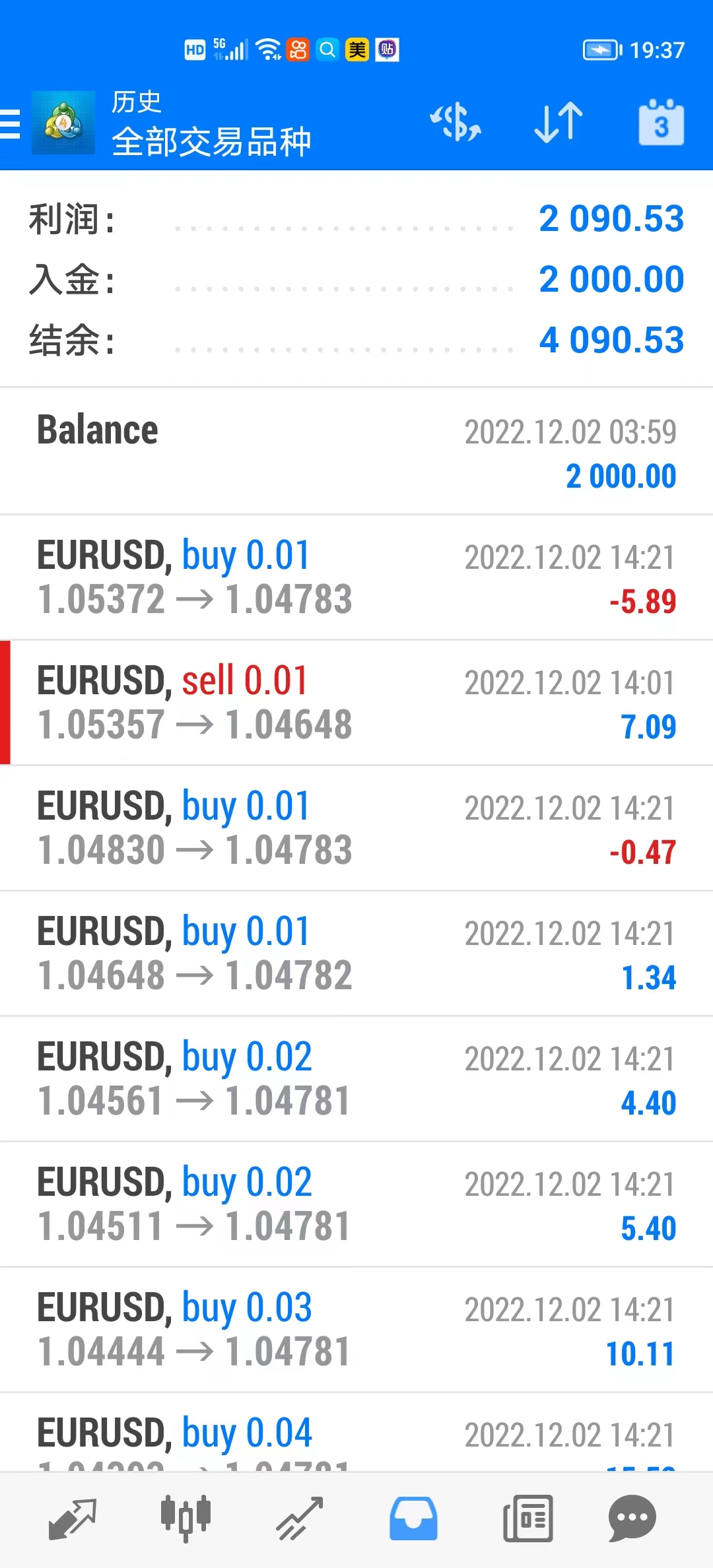
Task: Change the sort order of history
Action: [x=558, y=123]
